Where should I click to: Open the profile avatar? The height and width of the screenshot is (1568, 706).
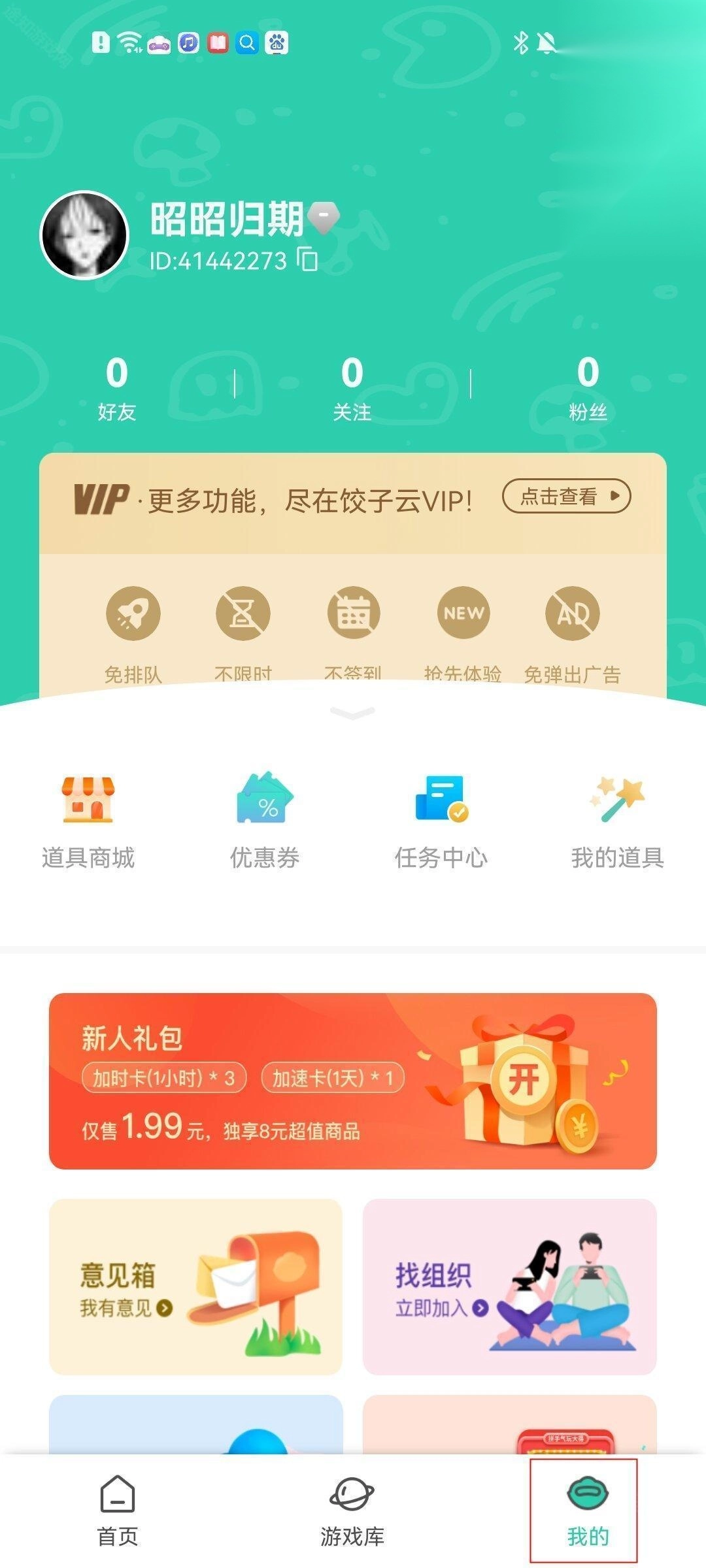84,235
